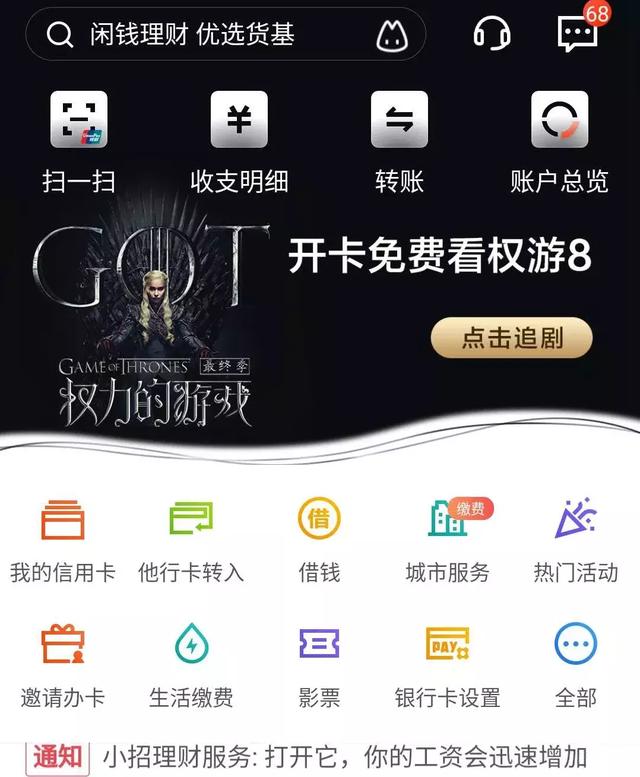Open messages with 68 unread badge
The image size is (640, 777).
pos(580,32)
